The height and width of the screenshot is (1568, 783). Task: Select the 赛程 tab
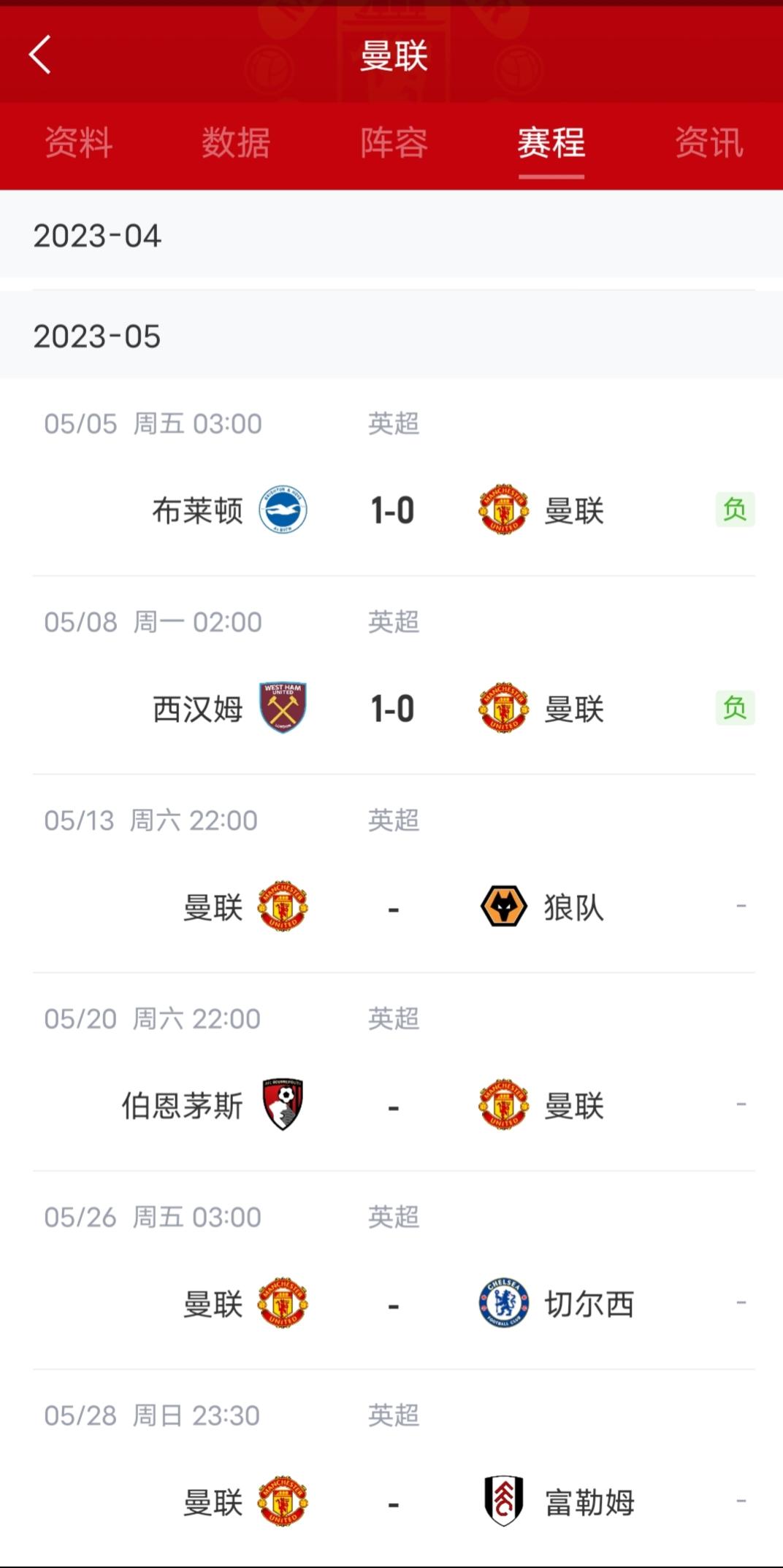[551, 142]
